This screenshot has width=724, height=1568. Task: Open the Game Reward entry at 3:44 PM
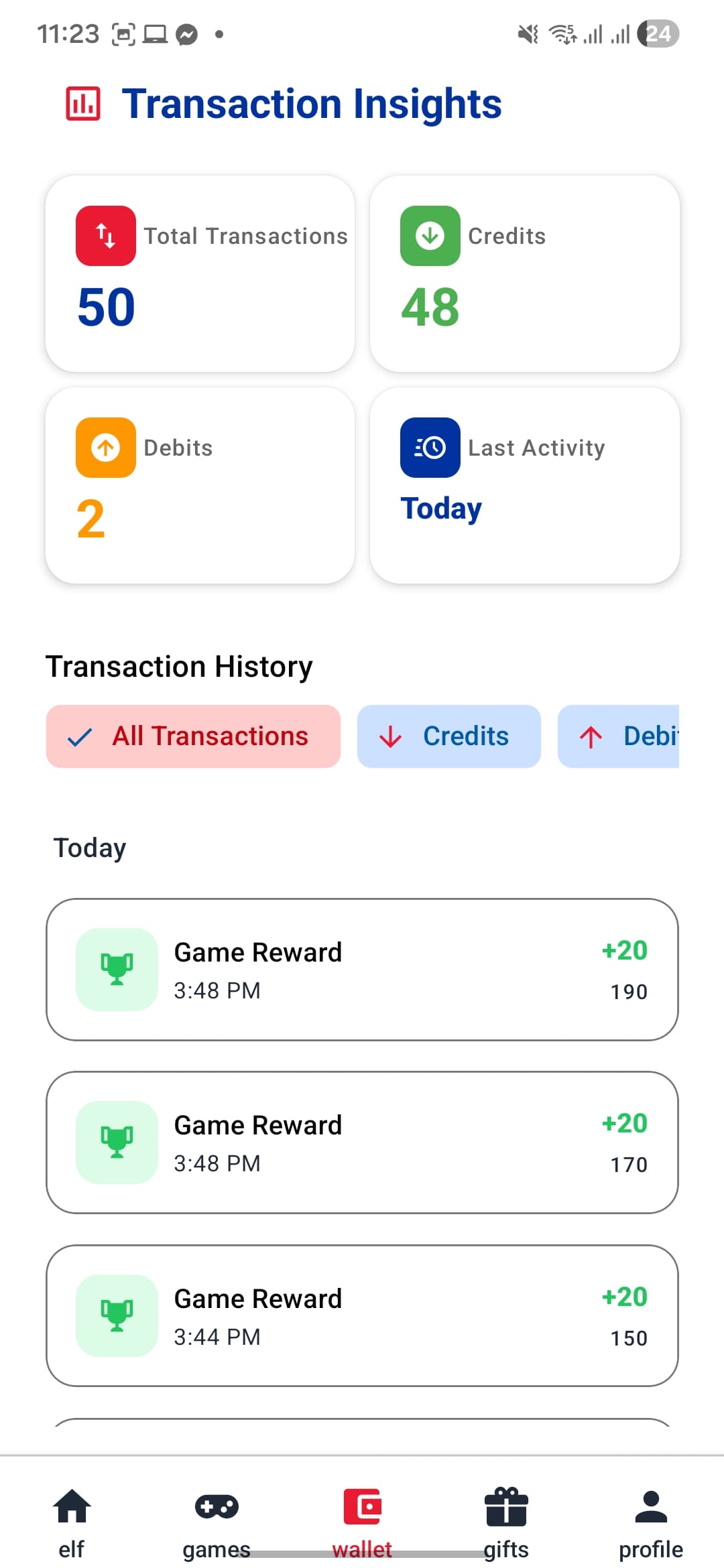coord(362,1315)
